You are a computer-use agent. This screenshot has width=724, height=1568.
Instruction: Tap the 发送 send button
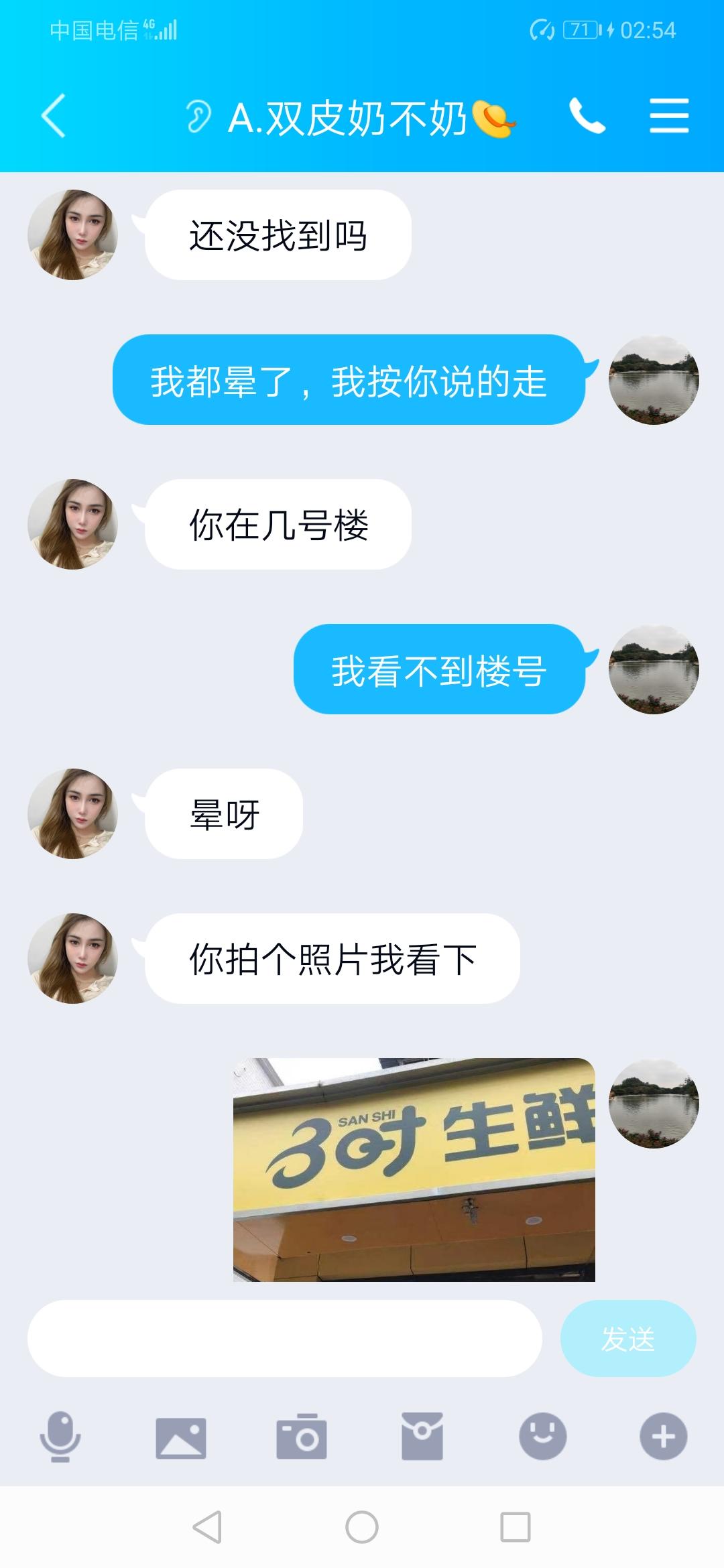pos(627,1338)
